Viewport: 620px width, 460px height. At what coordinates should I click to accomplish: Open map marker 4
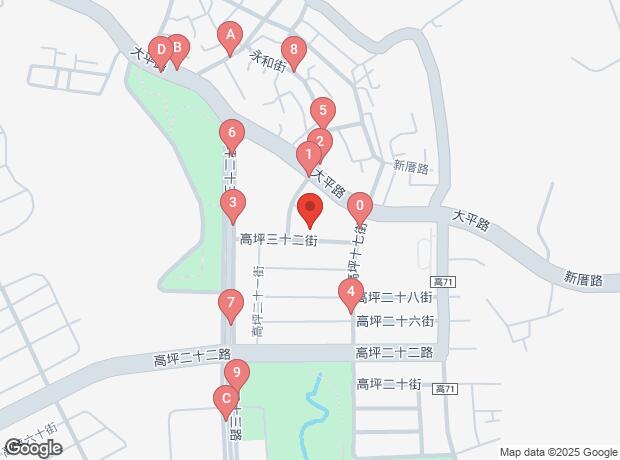pos(350,294)
